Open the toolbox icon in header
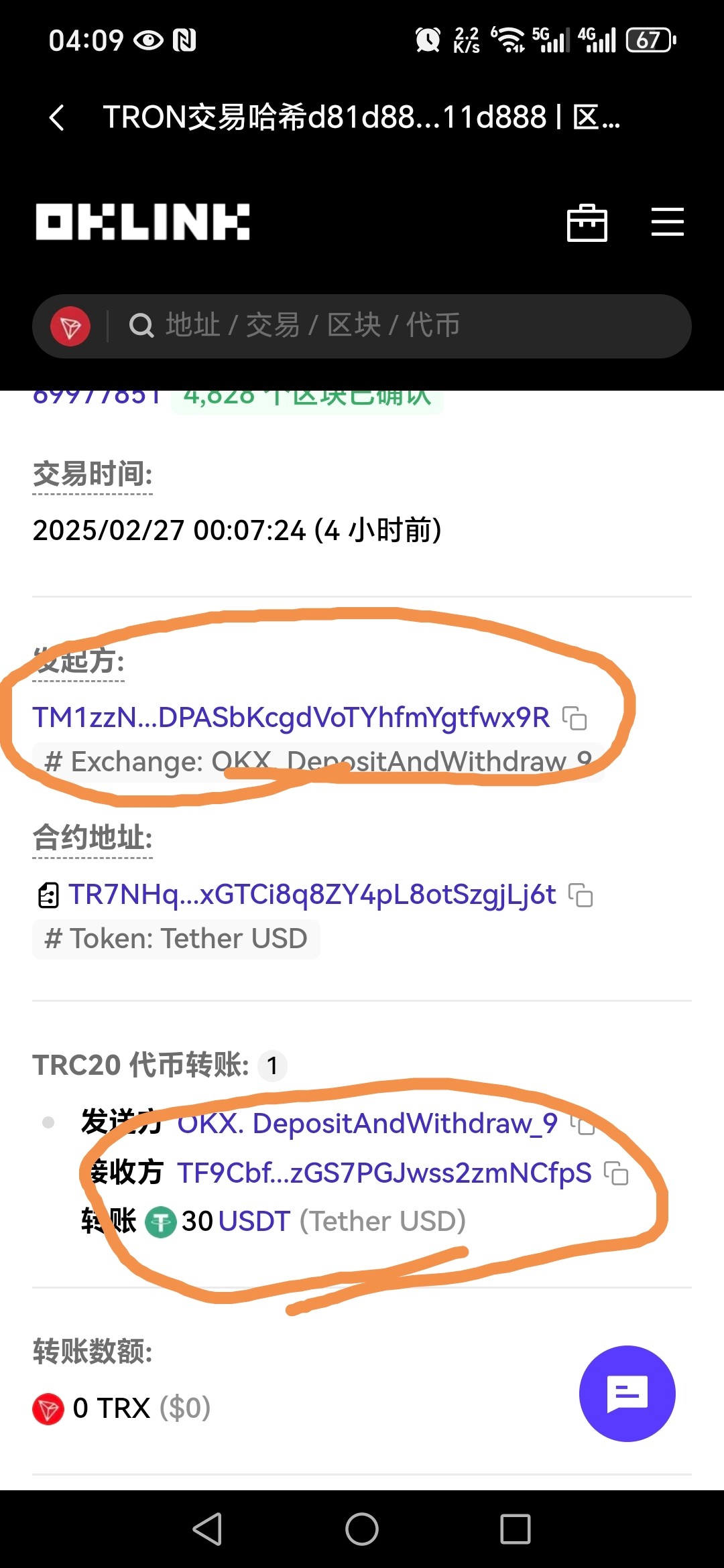 (587, 222)
